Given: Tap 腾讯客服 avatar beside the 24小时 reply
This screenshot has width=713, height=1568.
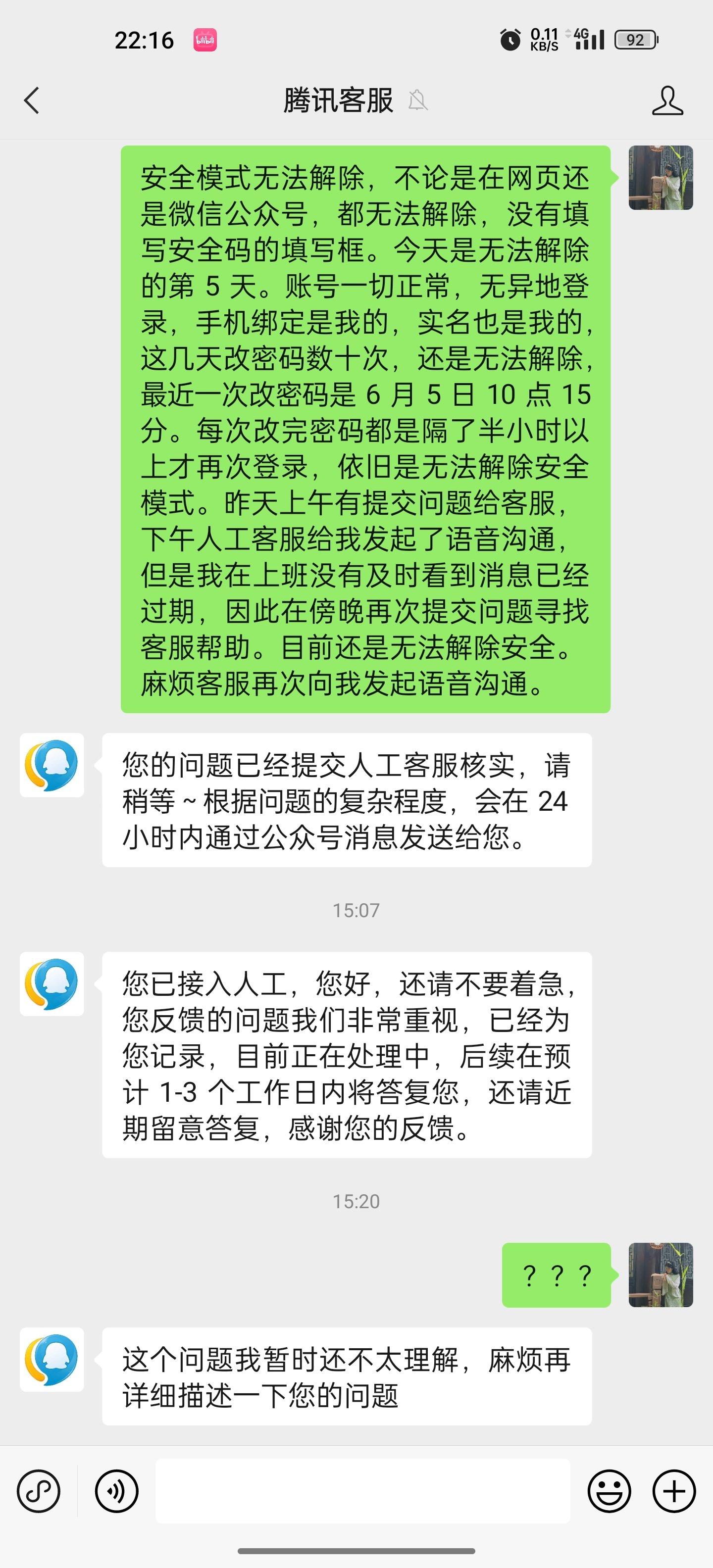Looking at the screenshot, I should [x=52, y=765].
